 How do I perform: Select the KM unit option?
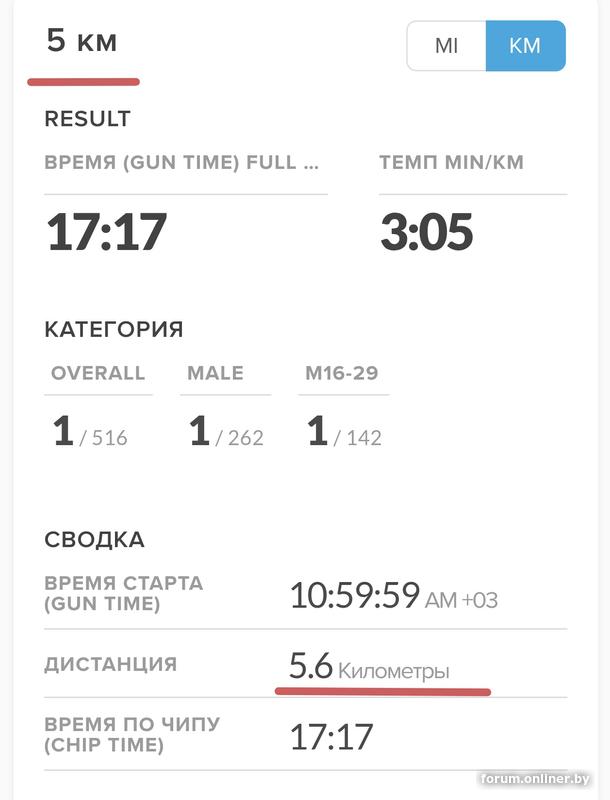coord(525,46)
